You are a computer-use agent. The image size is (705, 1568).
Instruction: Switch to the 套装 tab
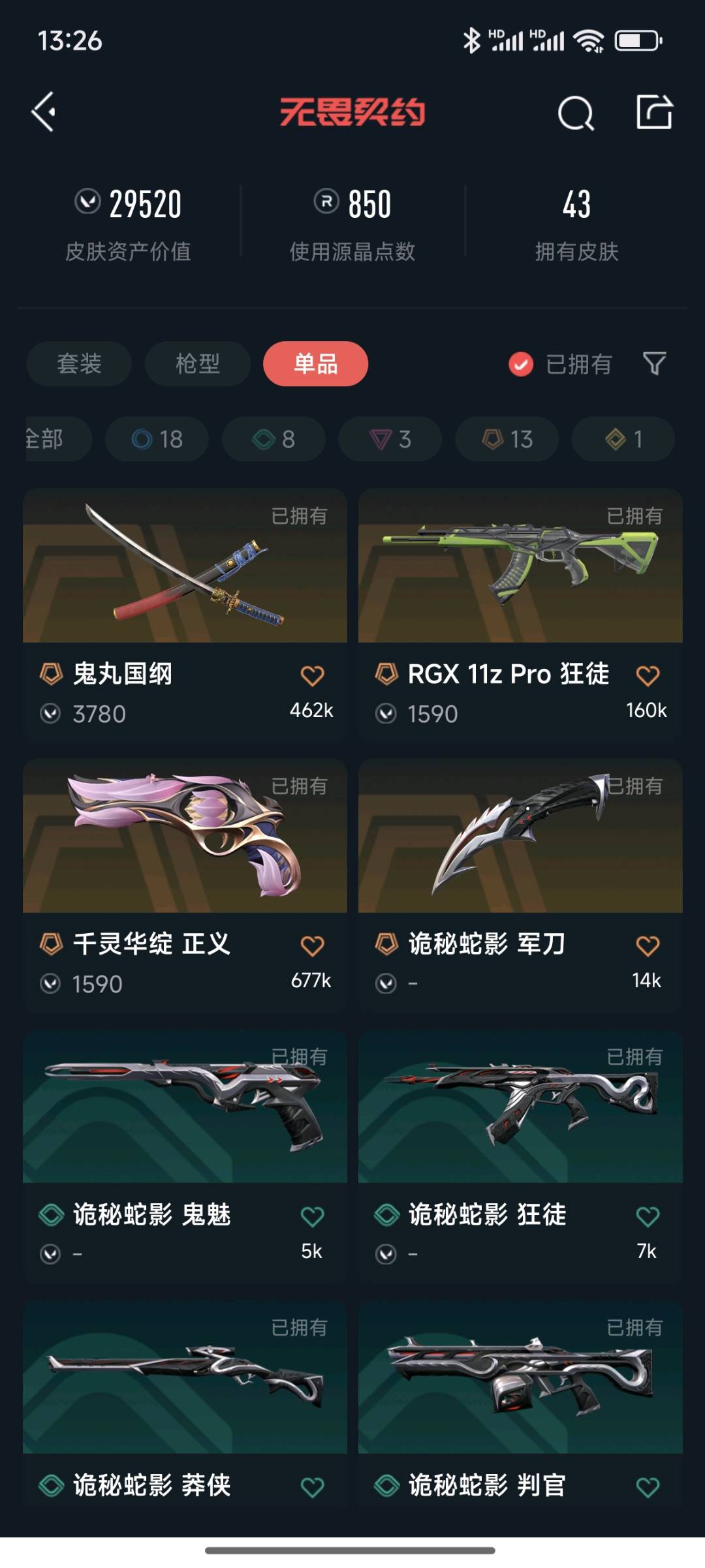[x=79, y=363]
